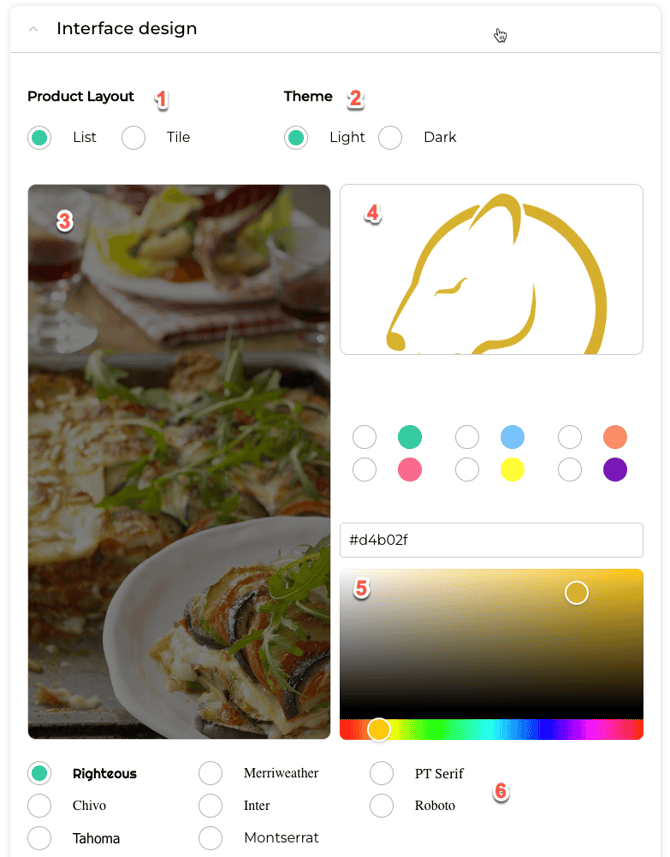Pick the Roboto font

coord(382,805)
